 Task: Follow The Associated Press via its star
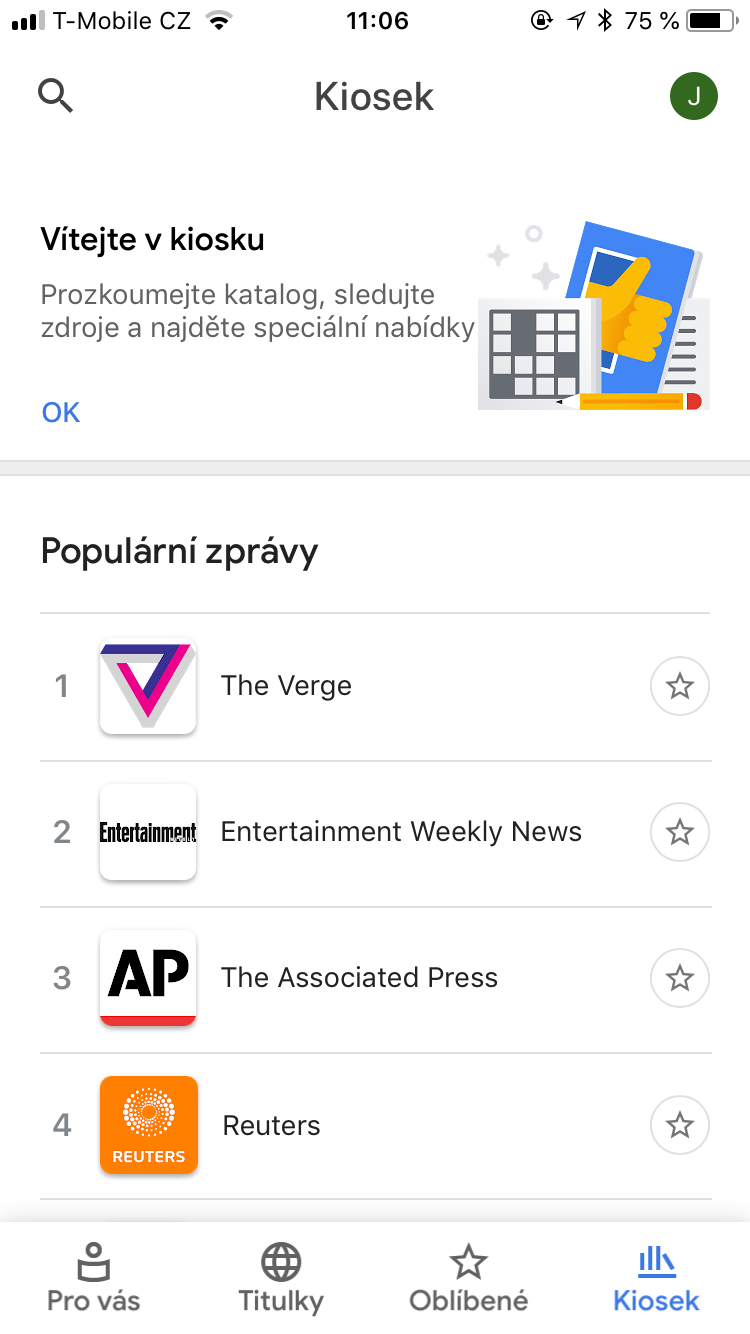pyautogui.click(x=679, y=978)
